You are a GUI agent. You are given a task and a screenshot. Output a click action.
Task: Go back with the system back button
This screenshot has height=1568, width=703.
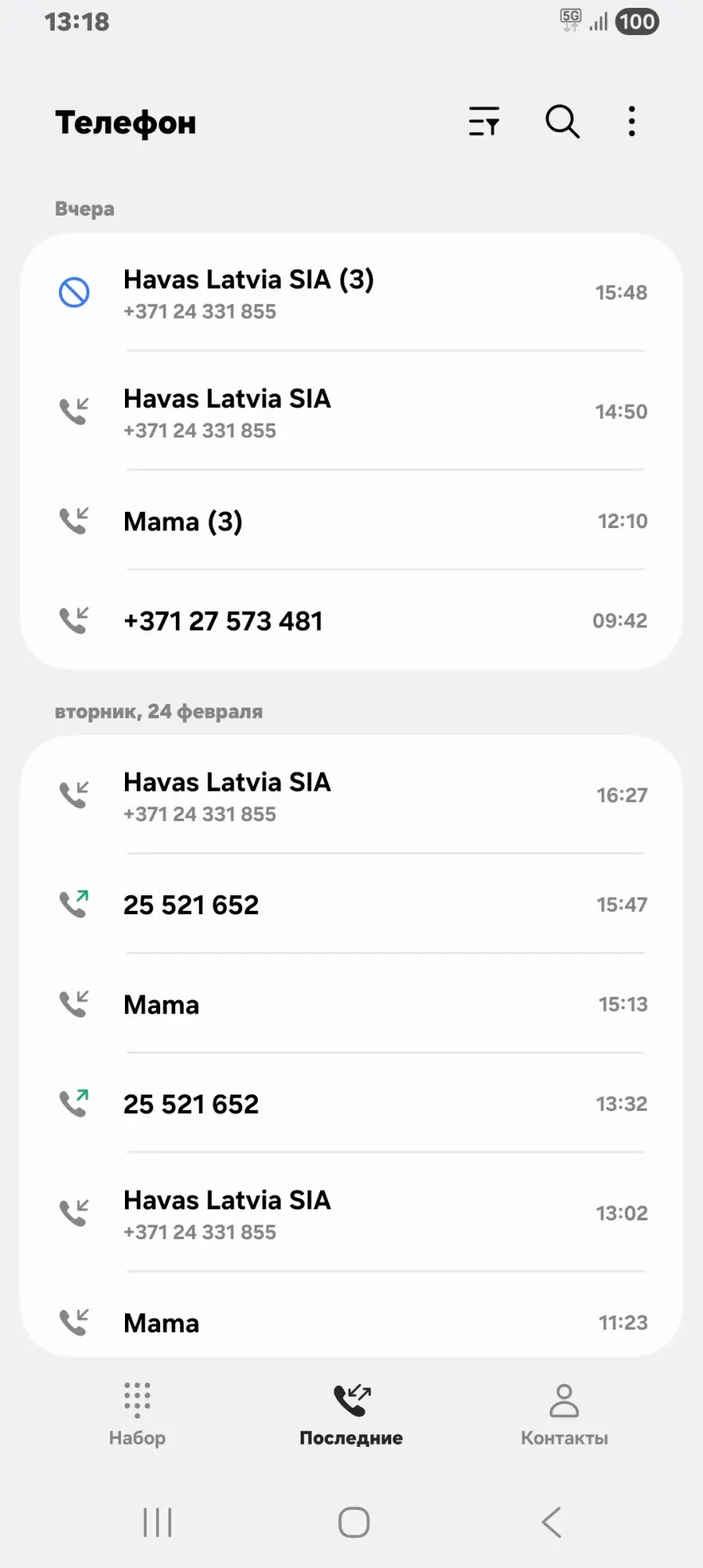pyautogui.click(x=551, y=1522)
